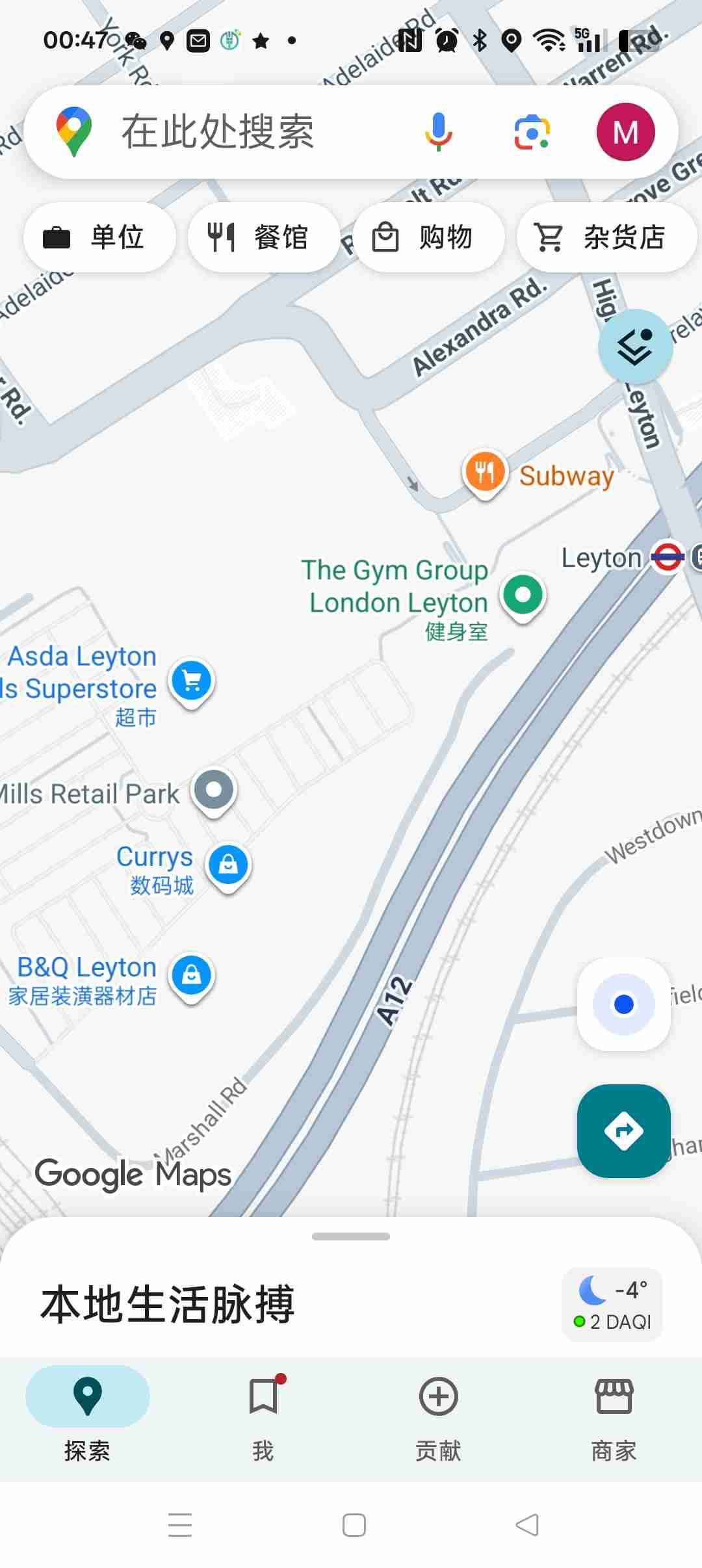Select the 餐馆 chip
The width and height of the screenshot is (702, 1568).
(x=263, y=237)
